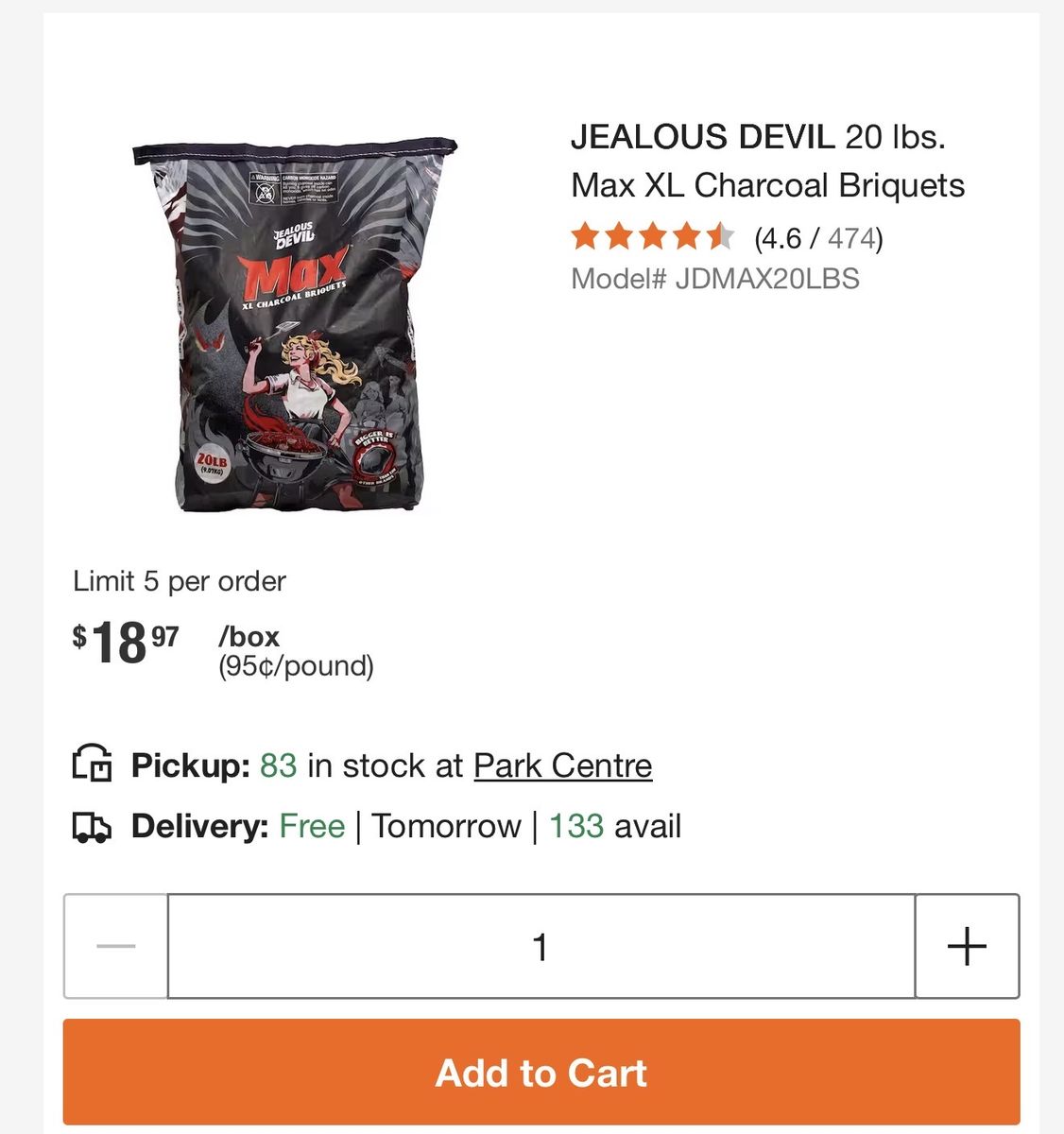1064x1134 pixels.
Task: Edit the quantity field showing 1
Action: coord(541,946)
